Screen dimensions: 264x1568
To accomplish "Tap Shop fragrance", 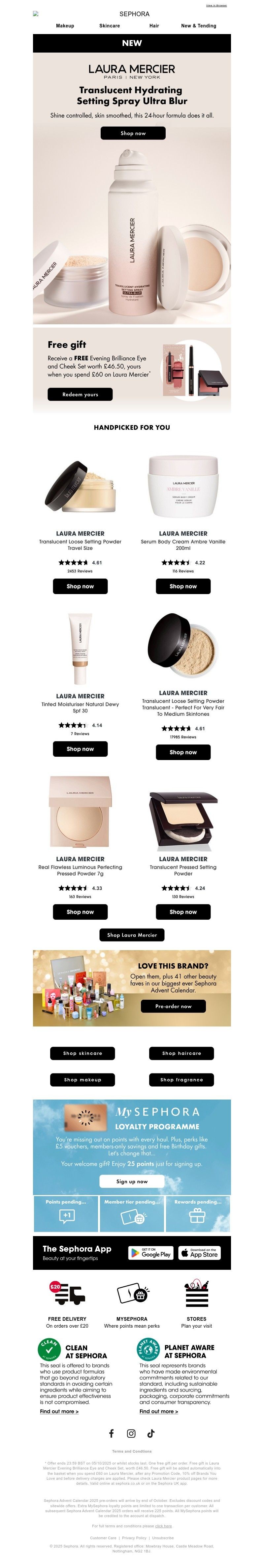I will (181, 1080).
